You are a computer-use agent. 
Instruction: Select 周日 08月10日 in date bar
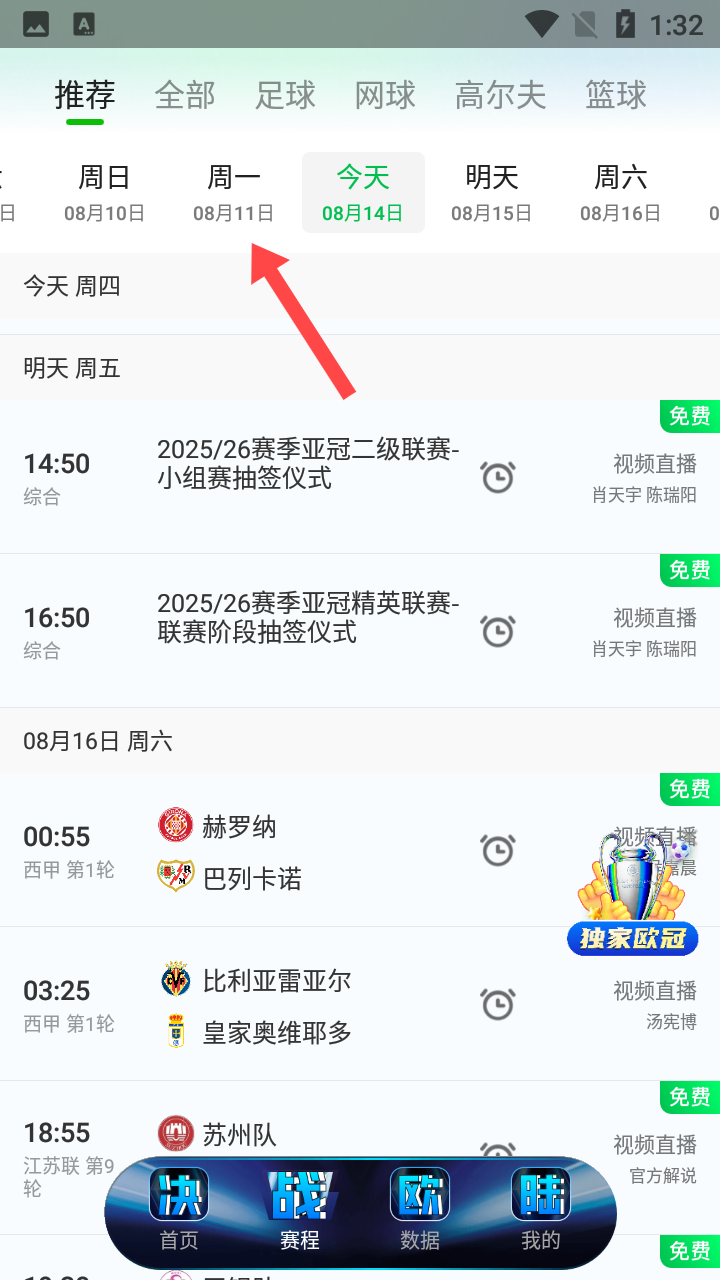coord(104,193)
